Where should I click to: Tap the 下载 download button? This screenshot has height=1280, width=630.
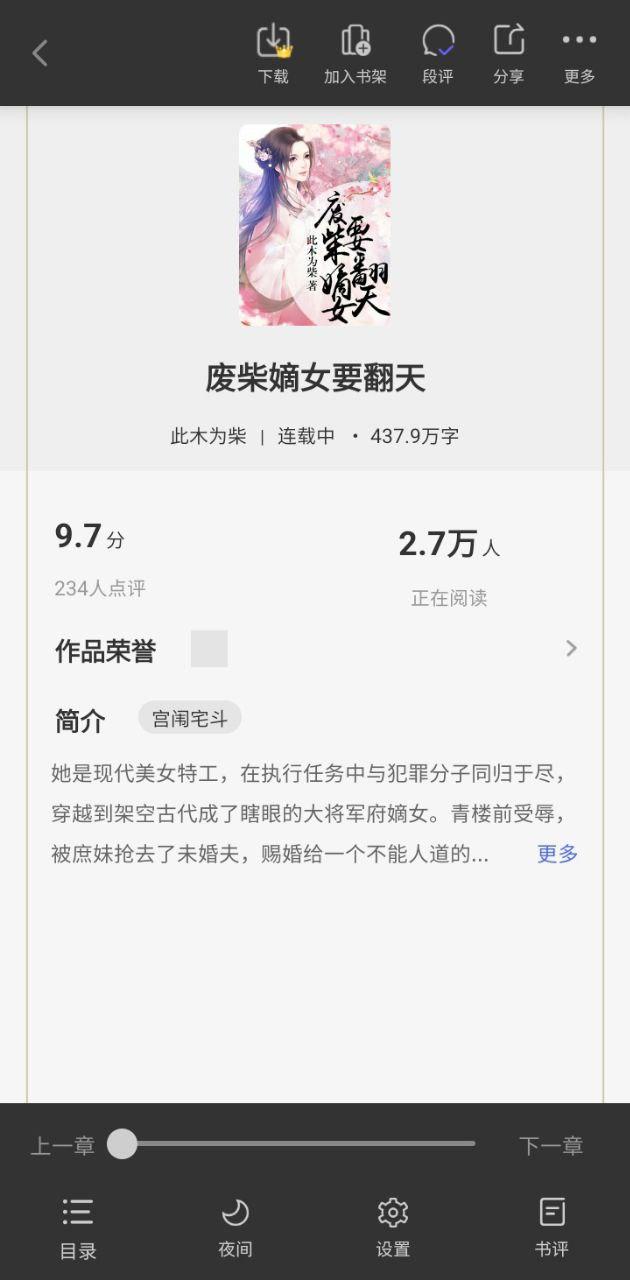[x=273, y=54]
